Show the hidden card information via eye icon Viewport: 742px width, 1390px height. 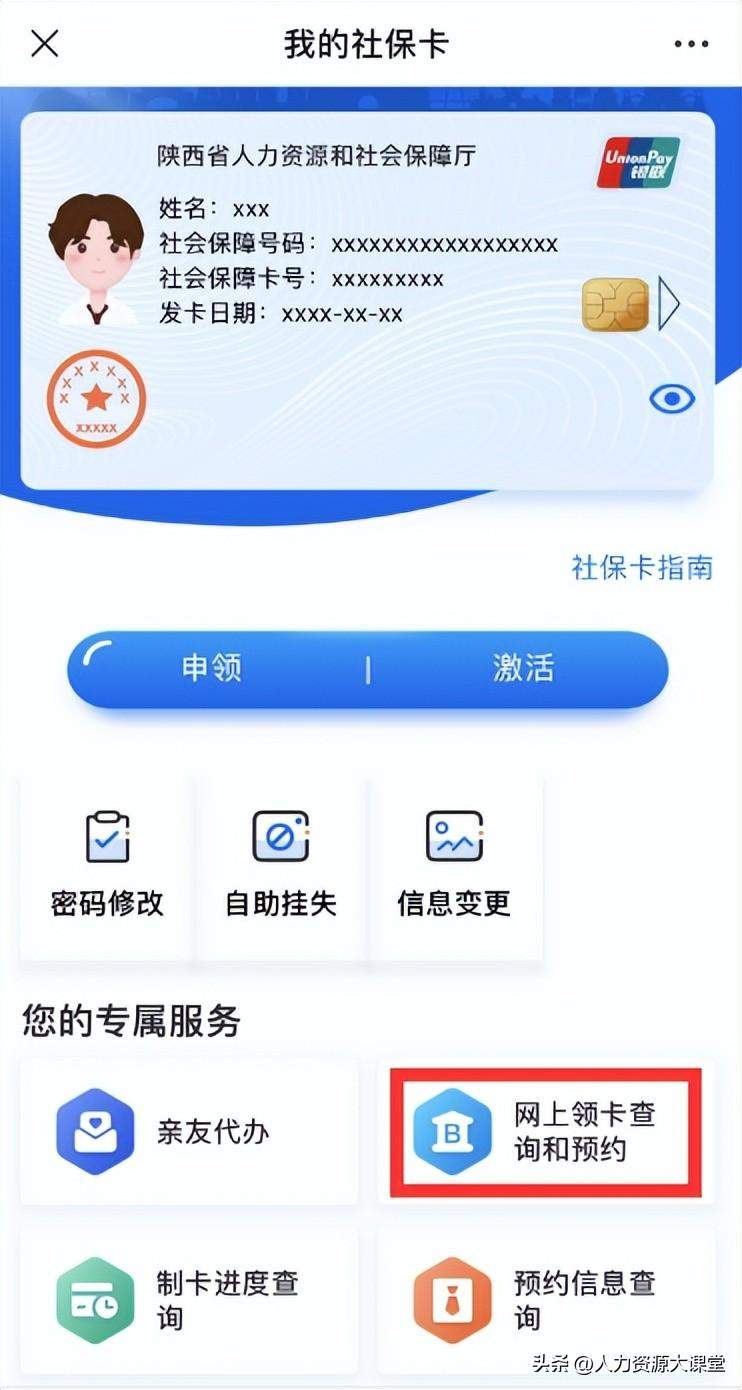pos(672,399)
